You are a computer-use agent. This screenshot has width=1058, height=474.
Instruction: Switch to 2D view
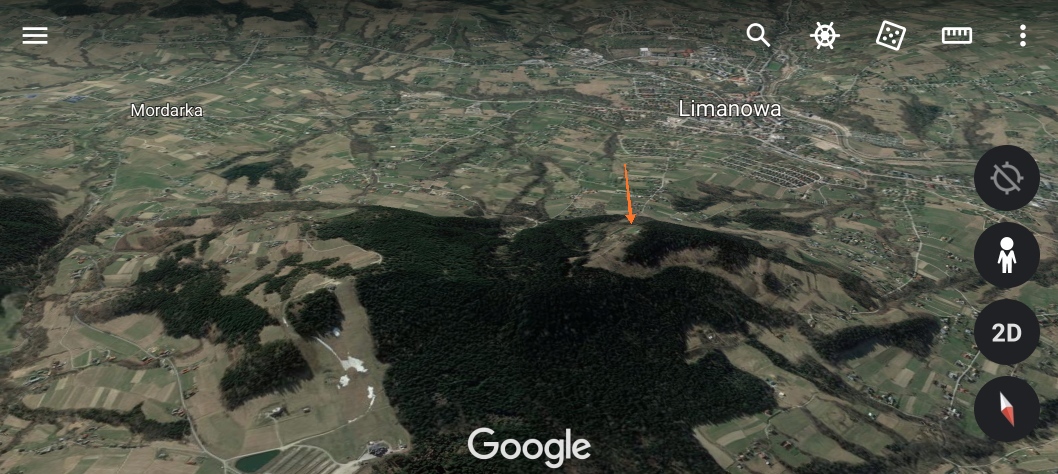pyautogui.click(x=1006, y=332)
